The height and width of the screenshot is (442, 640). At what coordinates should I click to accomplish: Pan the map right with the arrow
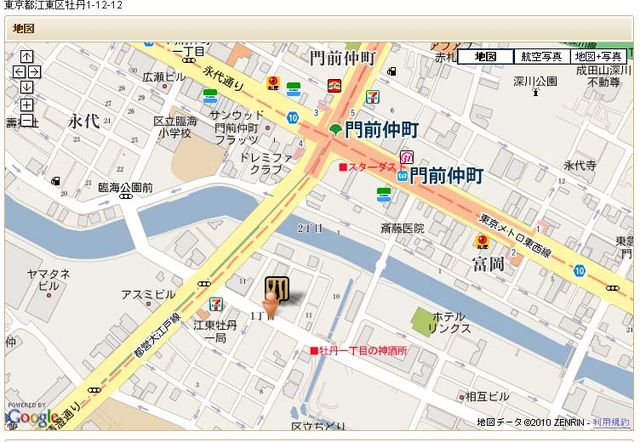(x=36, y=72)
